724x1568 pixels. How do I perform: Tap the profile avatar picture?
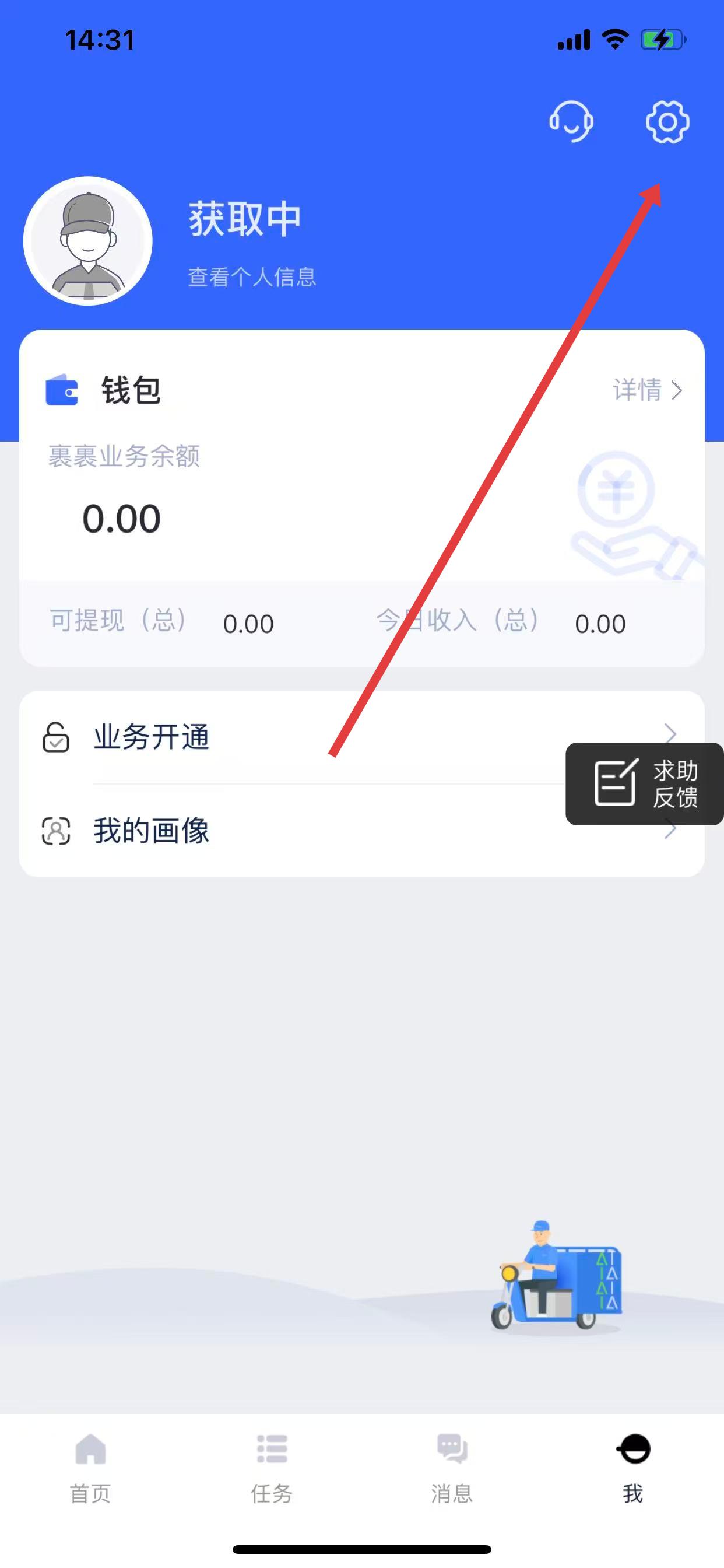[x=87, y=241]
